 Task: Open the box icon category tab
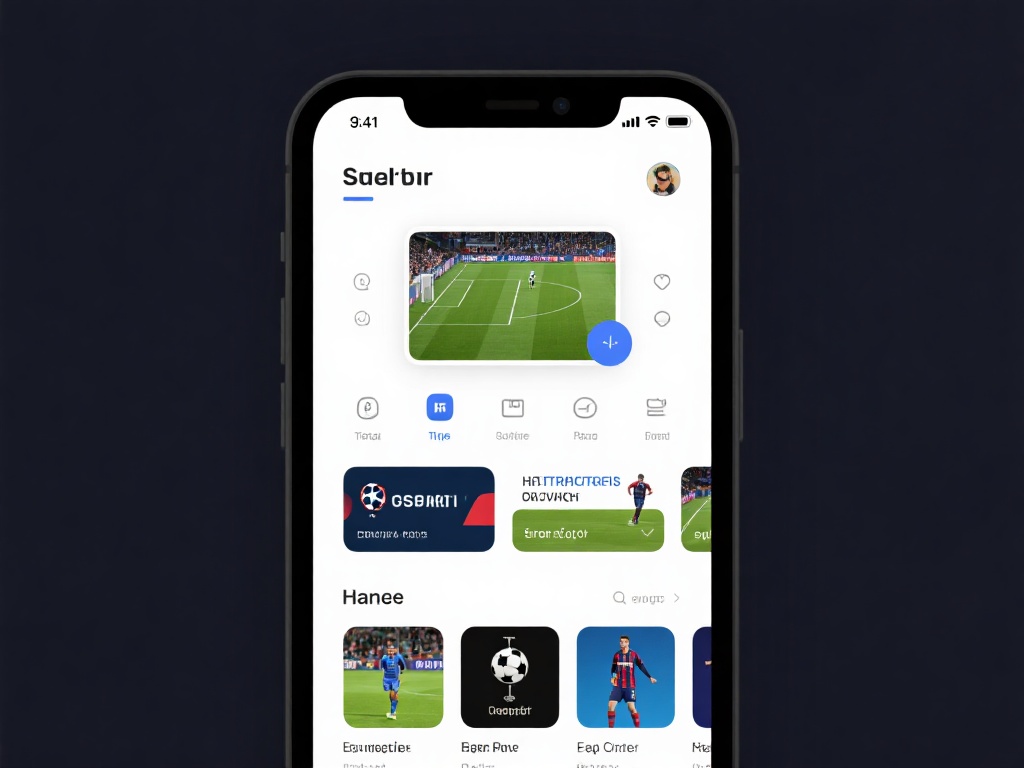pyautogui.click(x=512, y=408)
